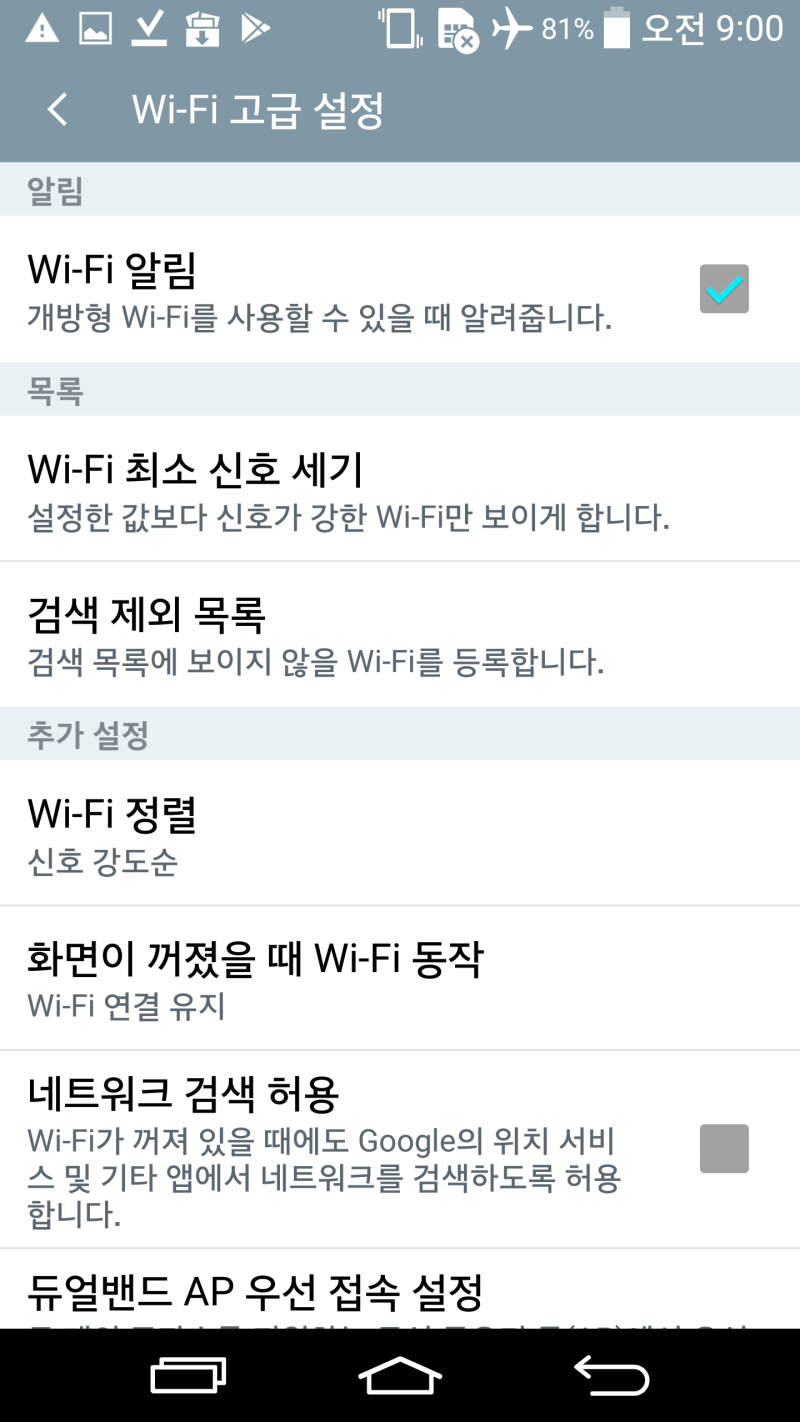The image size is (800, 1422).
Task: Open Wi-Fi 정렬 option
Action: pyautogui.click(x=400, y=832)
